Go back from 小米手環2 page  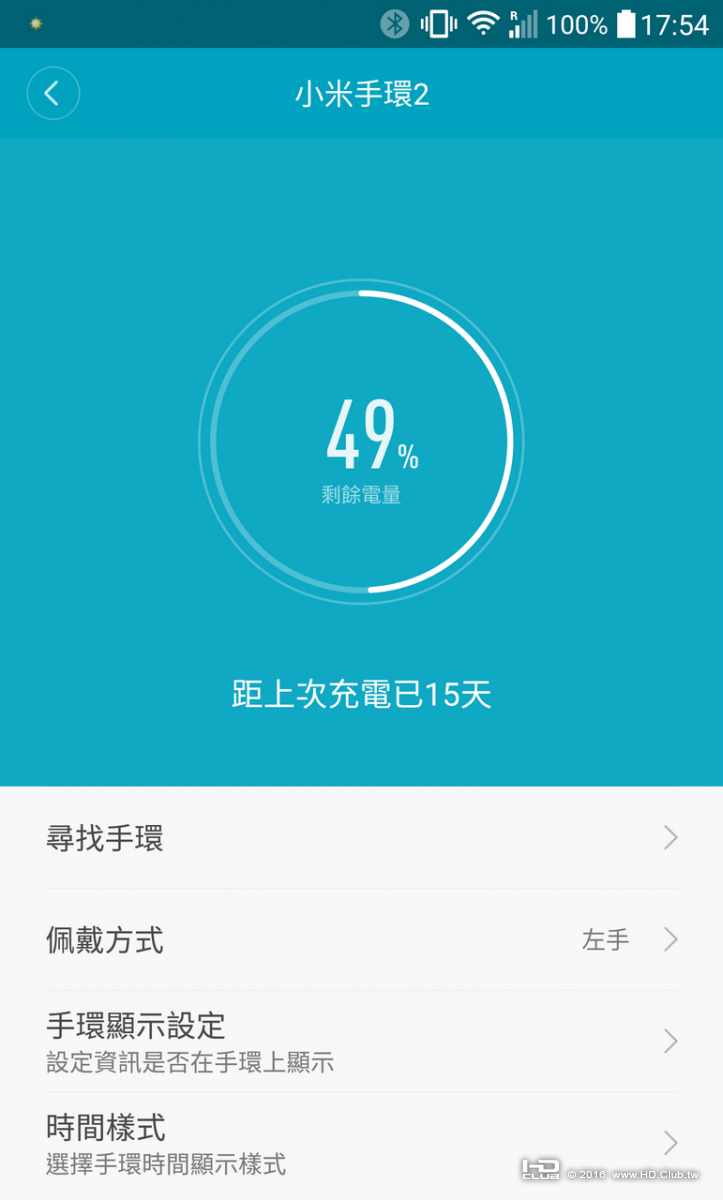tap(52, 94)
